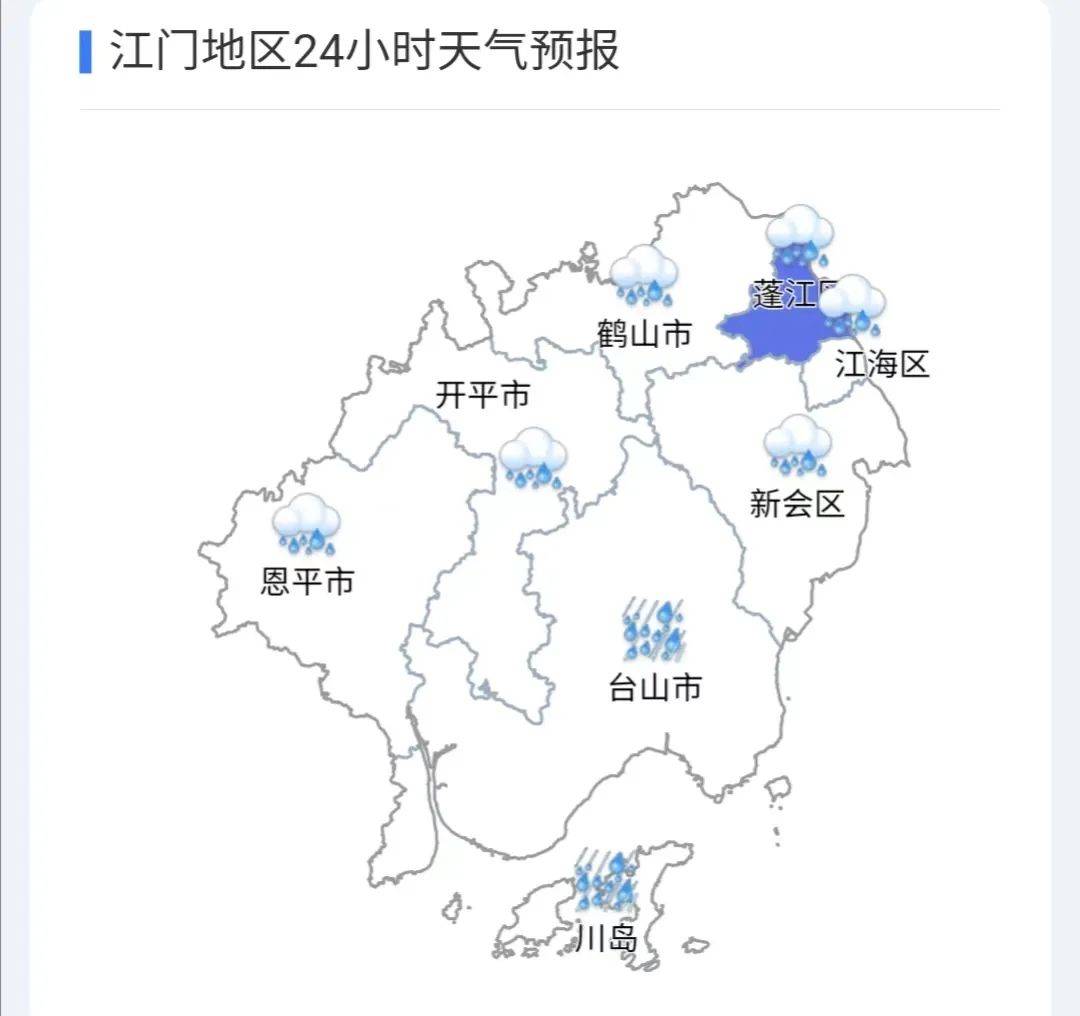
Task: Choose Xinhui district (新会区) on the map
Action: point(797,502)
